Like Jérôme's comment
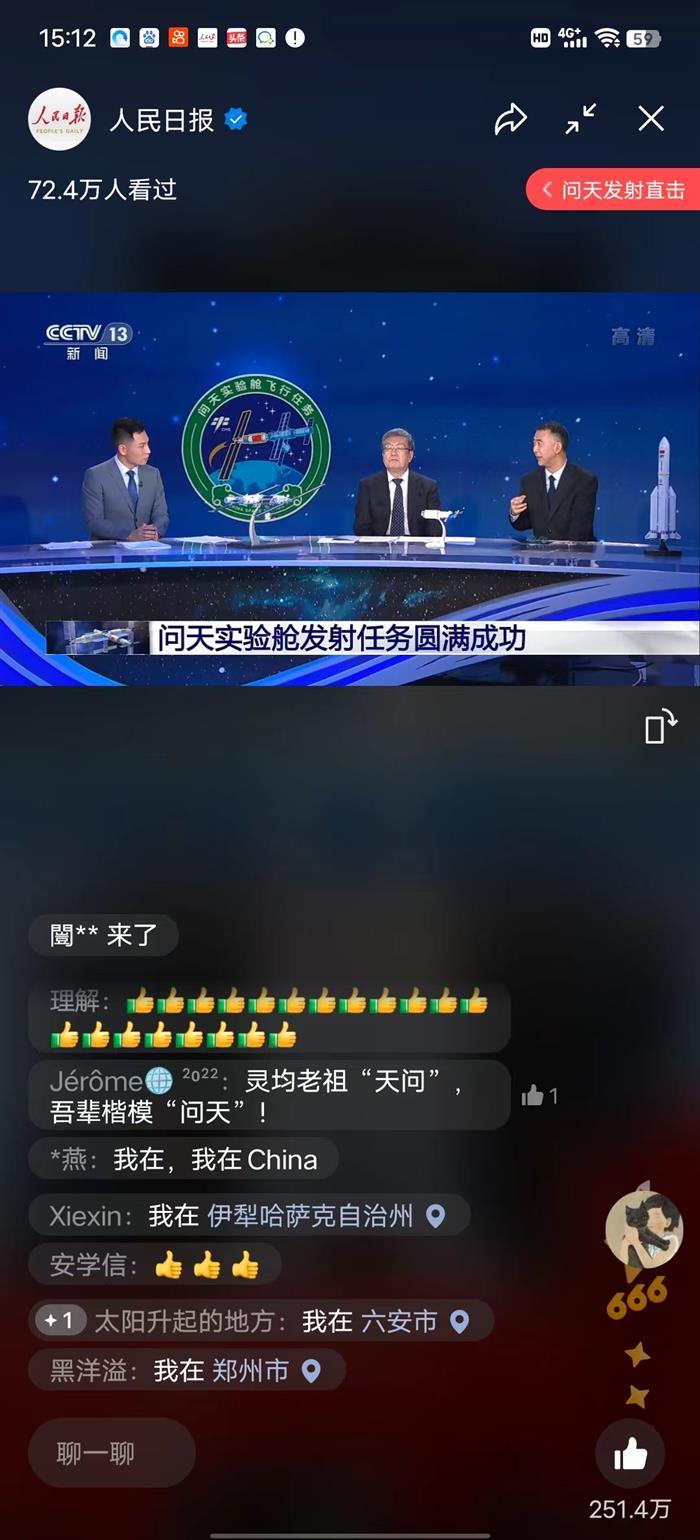This screenshot has width=700, height=1540. pos(532,1096)
